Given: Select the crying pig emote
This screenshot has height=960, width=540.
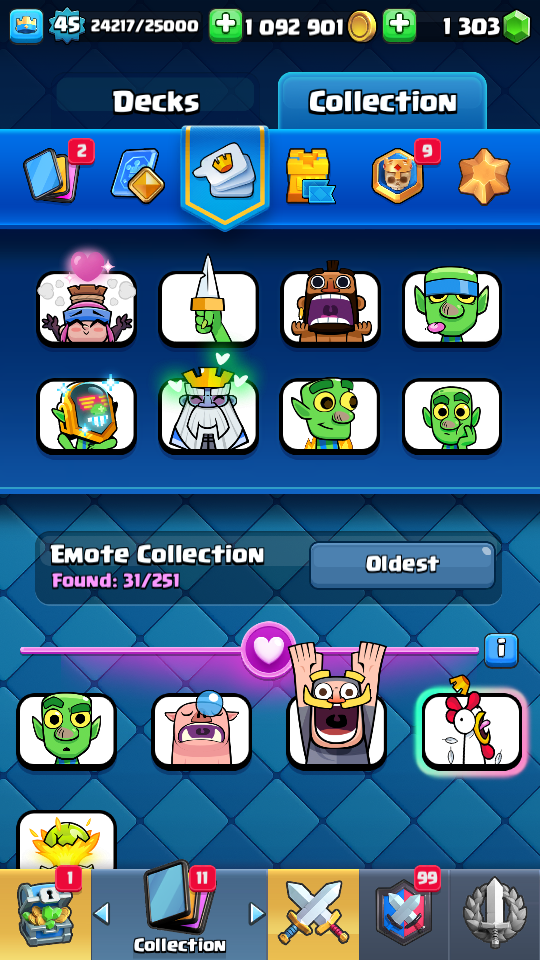Looking at the screenshot, I should pos(201,731).
